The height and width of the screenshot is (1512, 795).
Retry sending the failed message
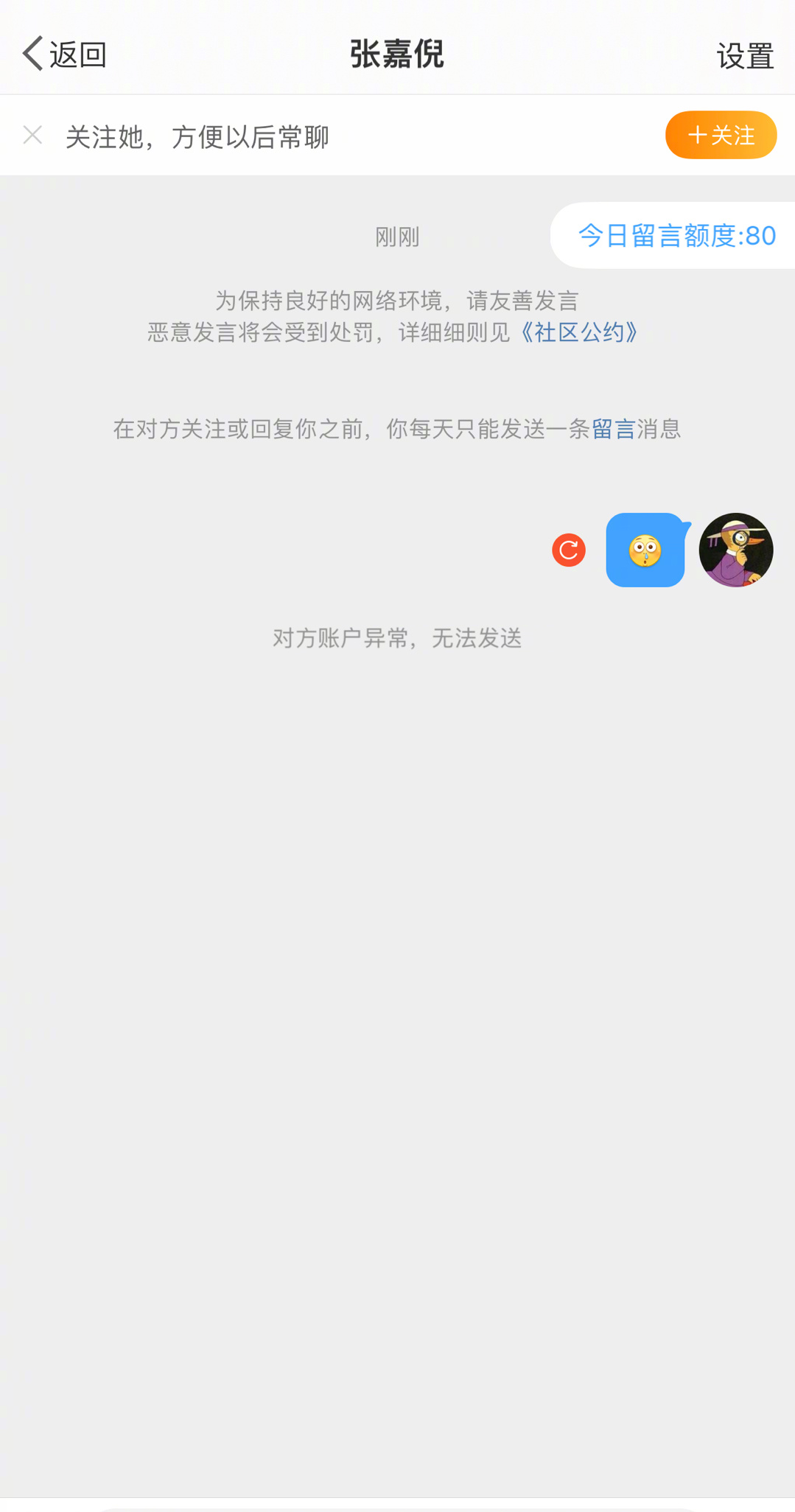point(568,550)
